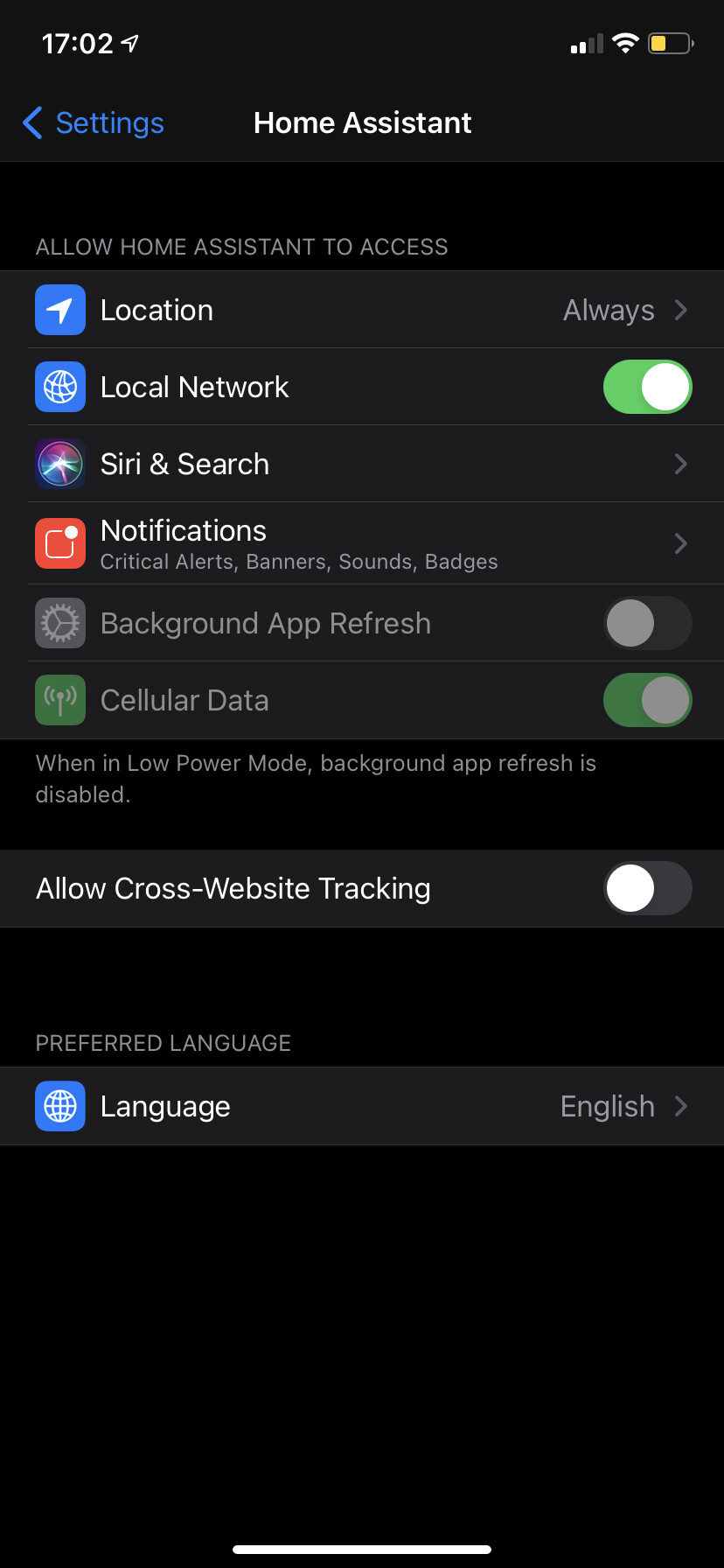Tap the Language globe icon

59,1106
